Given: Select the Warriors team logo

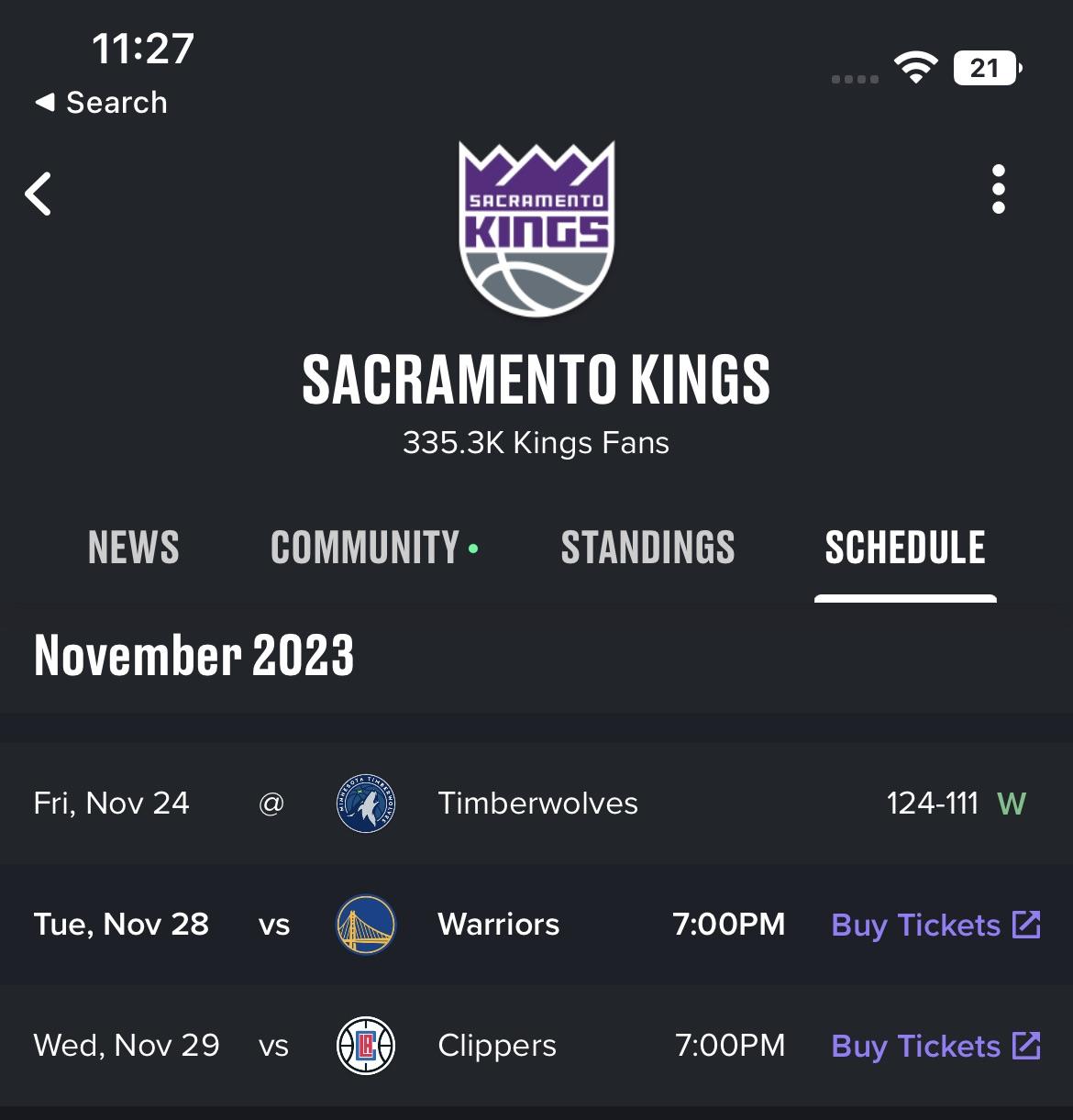Looking at the screenshot, I should tap(366, 925).
